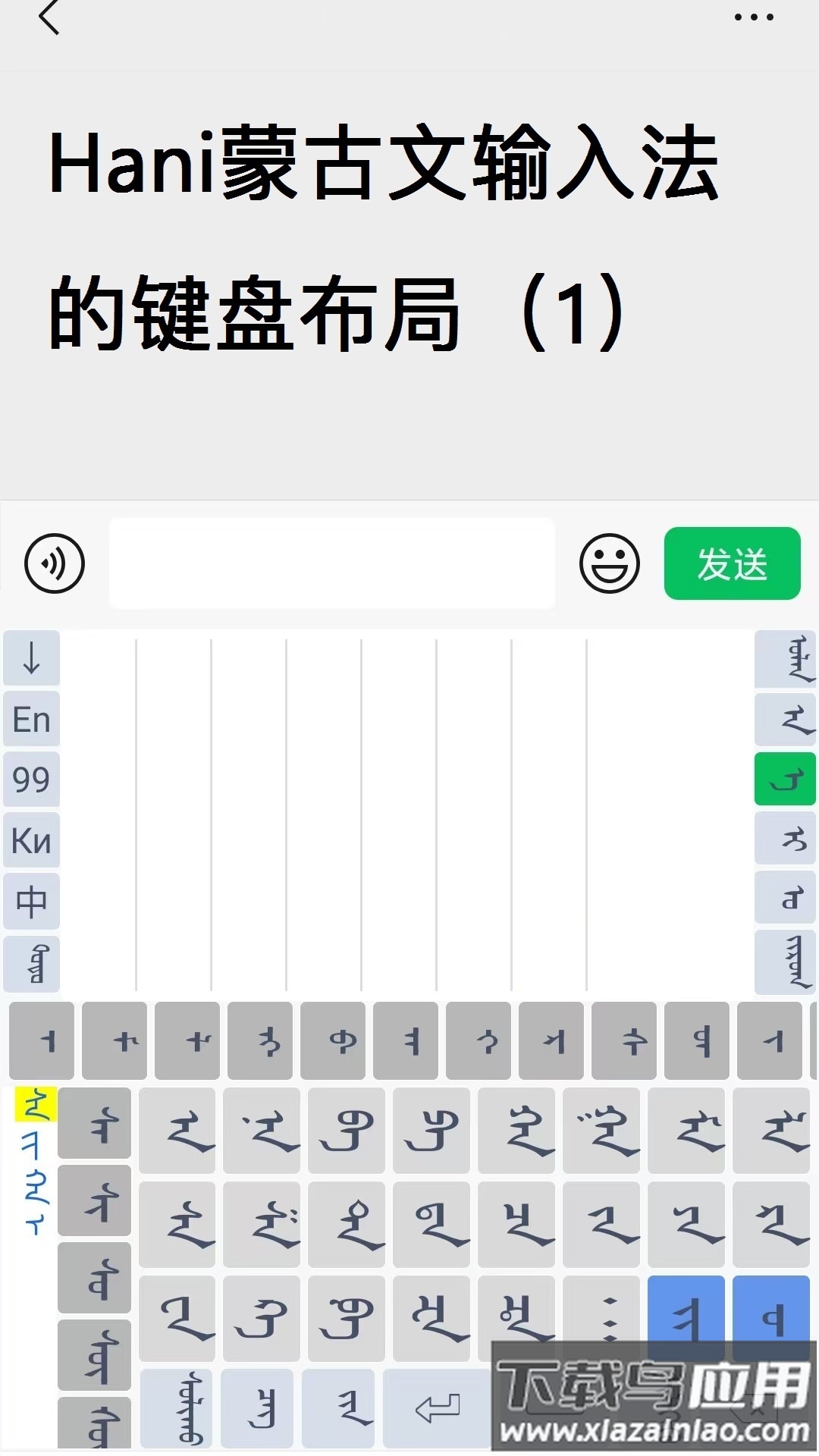This screenshot has width=819, height=1456.
Task: Hide the keyboard with the down arrow key
Action: (31, 657)
